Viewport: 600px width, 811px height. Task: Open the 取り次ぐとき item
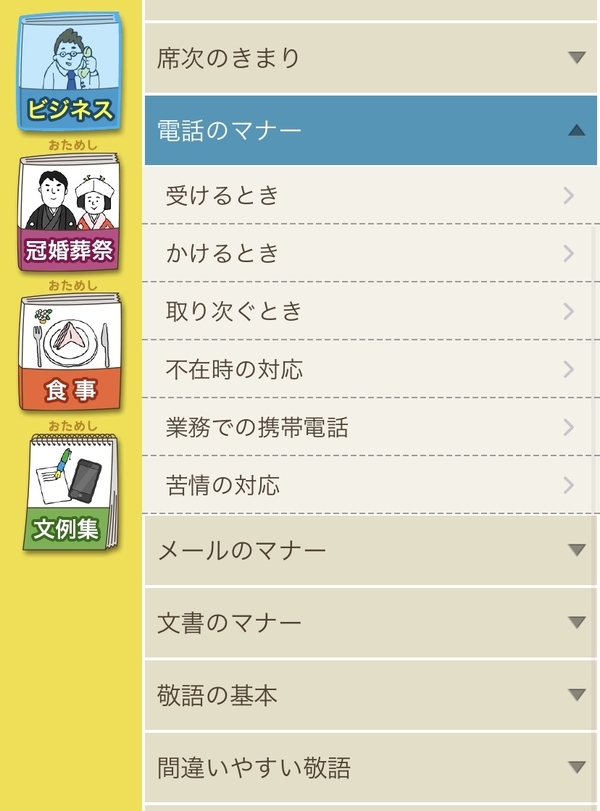[x=370, y=311]
